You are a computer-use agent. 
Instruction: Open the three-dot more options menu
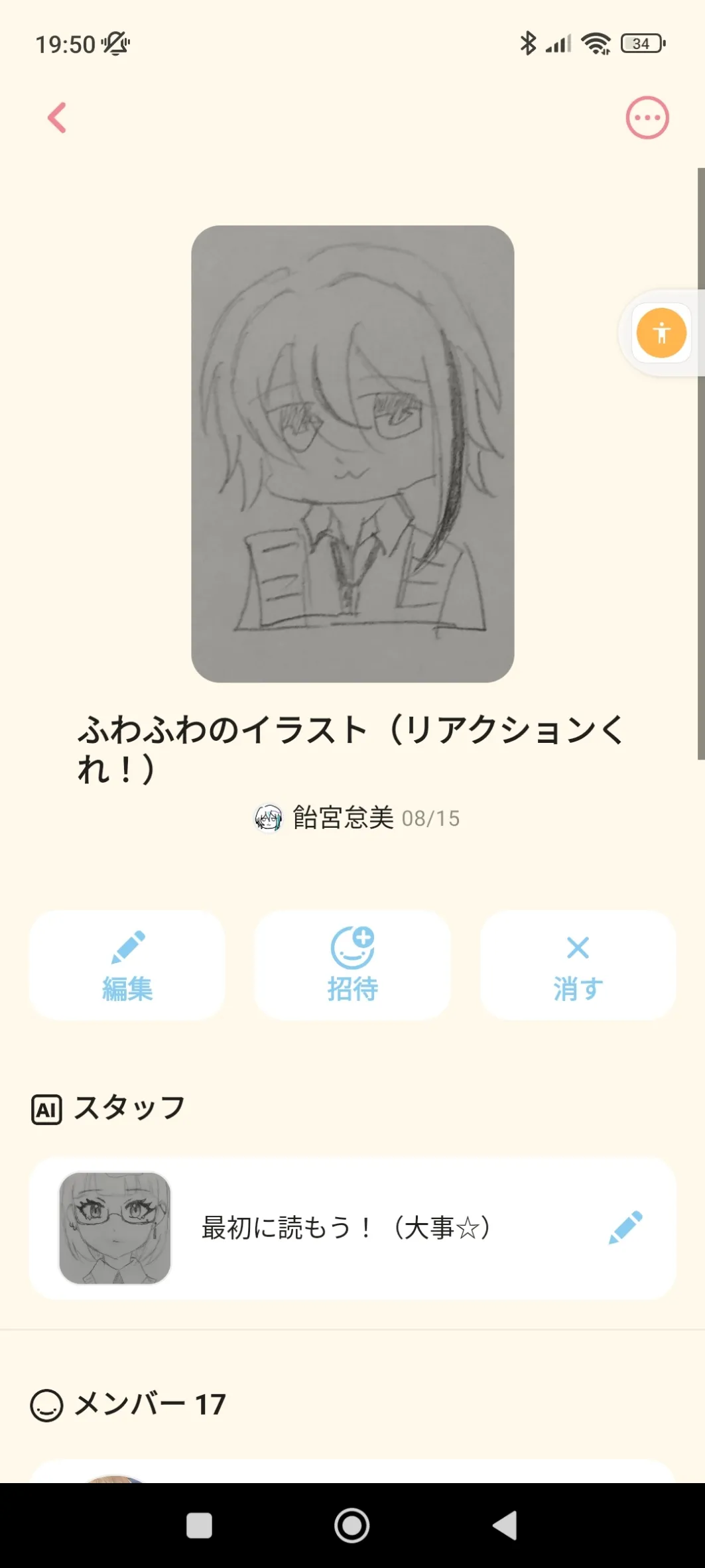[647, 118]
